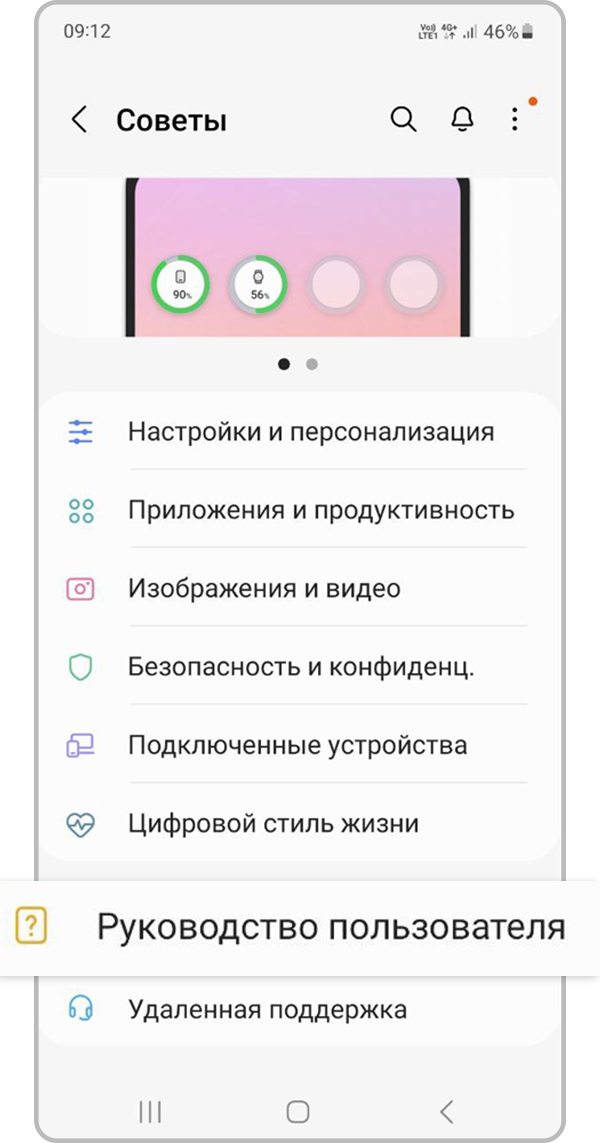
Task: Open Безопасность и конфиденц.
Action: (300, 667)
